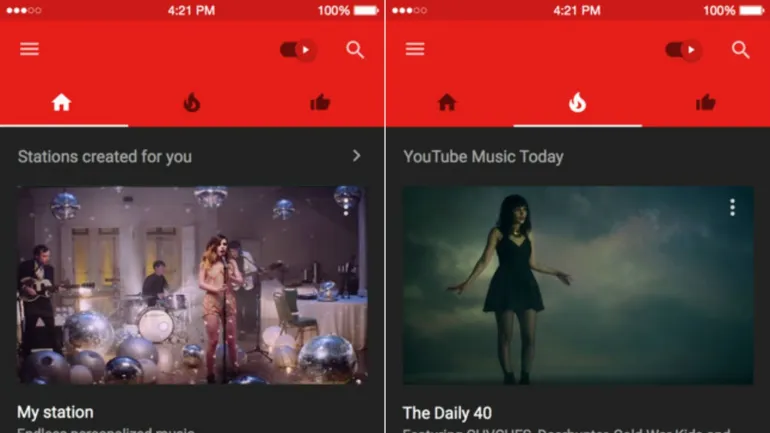Expand the Stations created for you section

(x=356, y=156)
